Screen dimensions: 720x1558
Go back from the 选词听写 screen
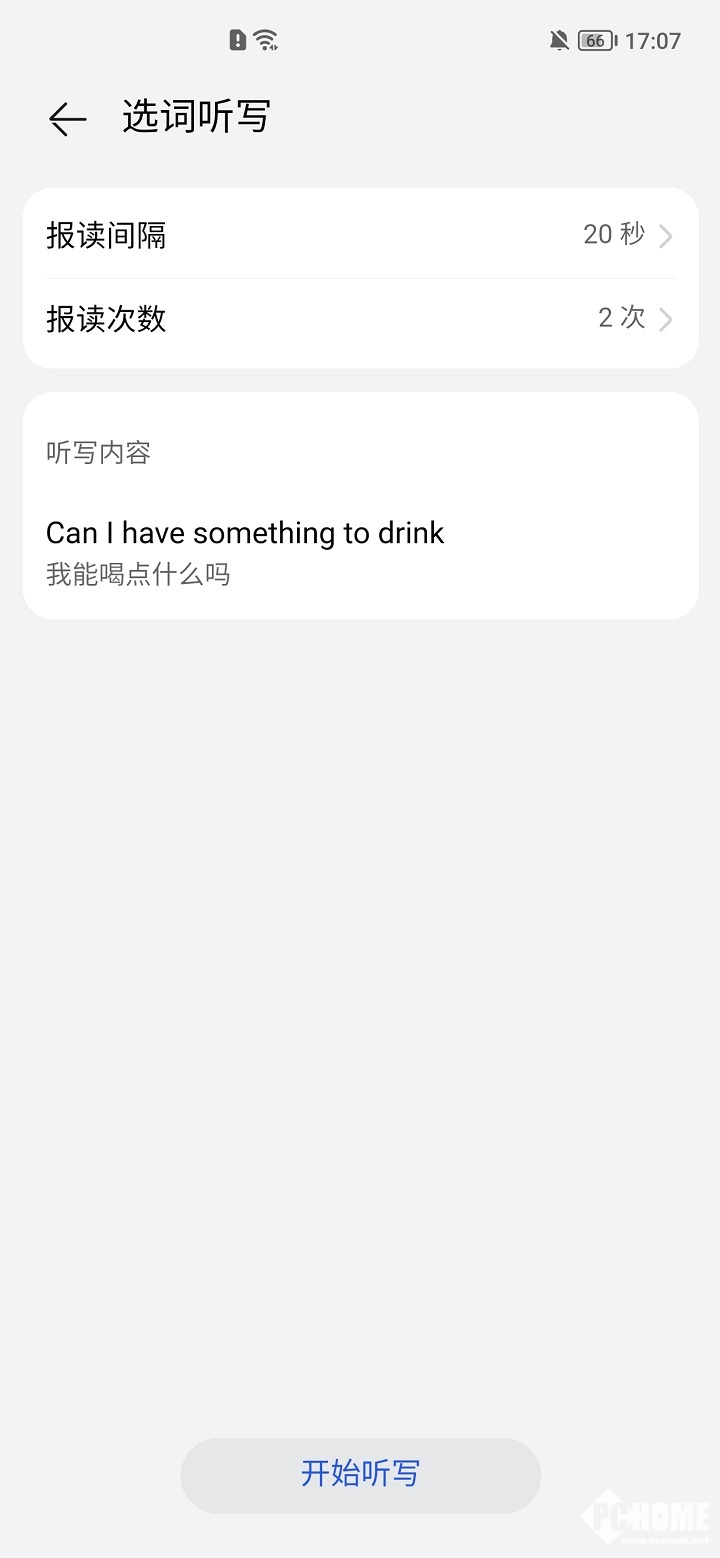(67, 119)
